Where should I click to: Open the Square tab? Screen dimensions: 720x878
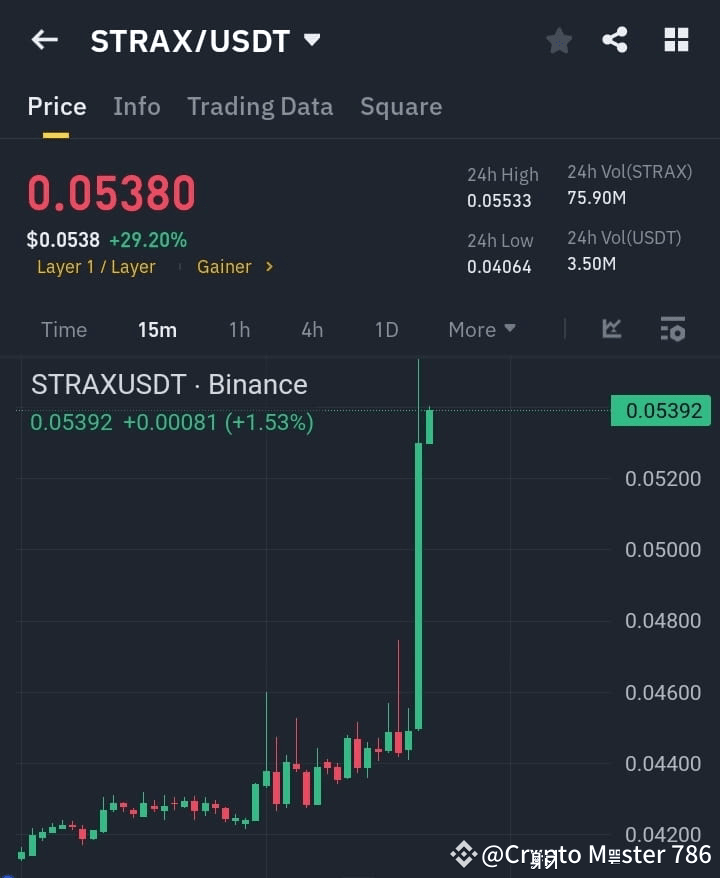(x=401, y=106)
